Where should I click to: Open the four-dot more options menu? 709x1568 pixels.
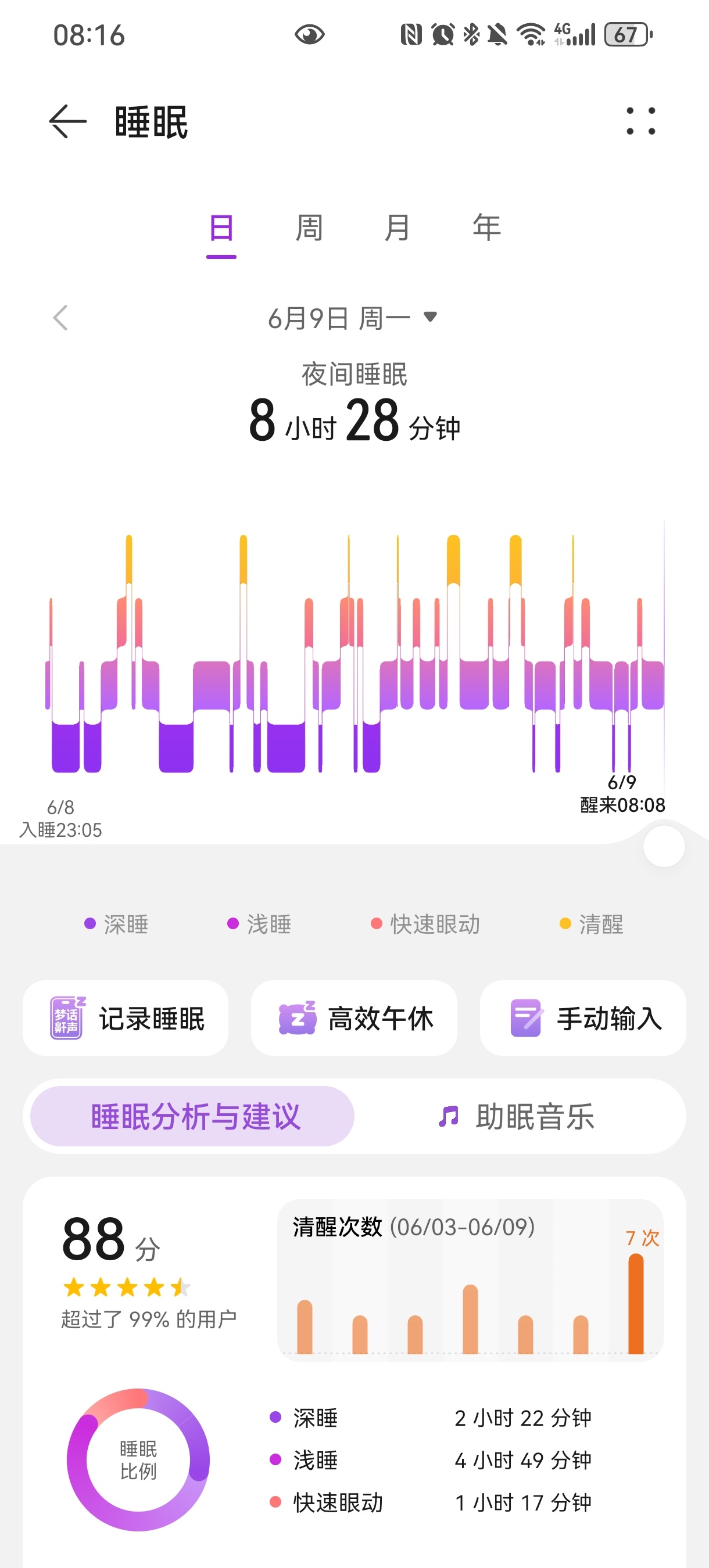tap(641, 121)
